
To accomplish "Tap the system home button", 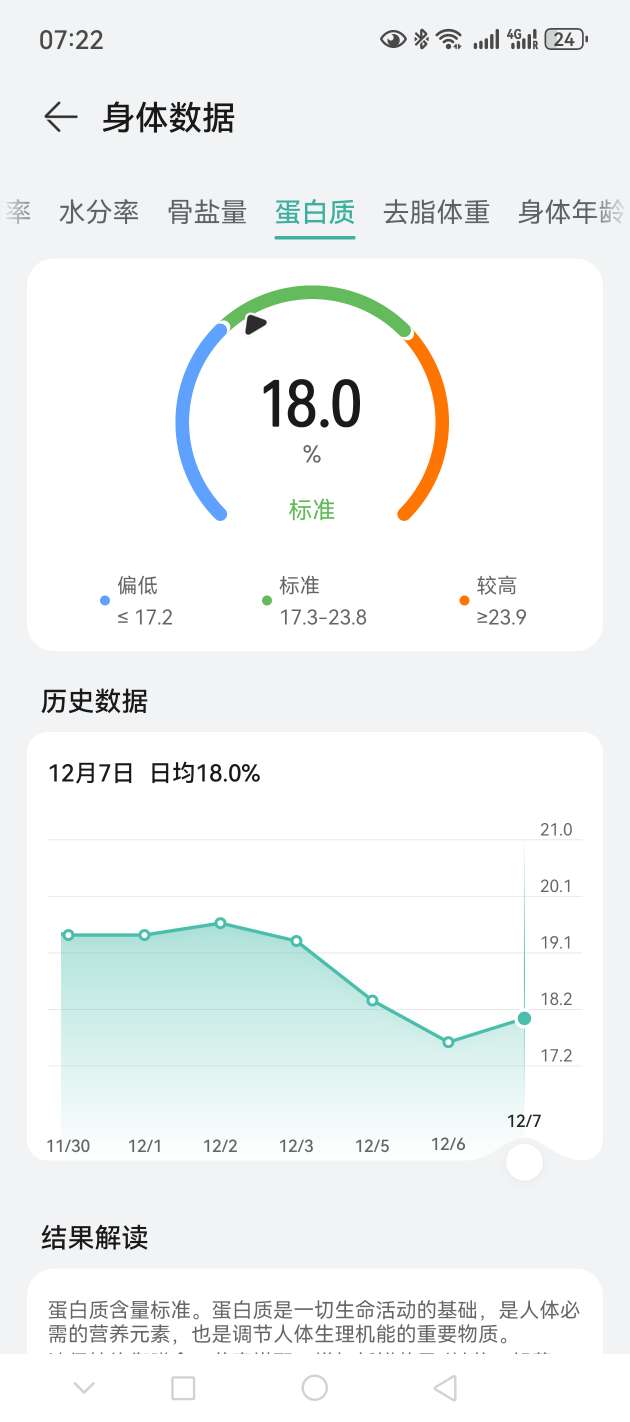I will (x=315, y=1387).
